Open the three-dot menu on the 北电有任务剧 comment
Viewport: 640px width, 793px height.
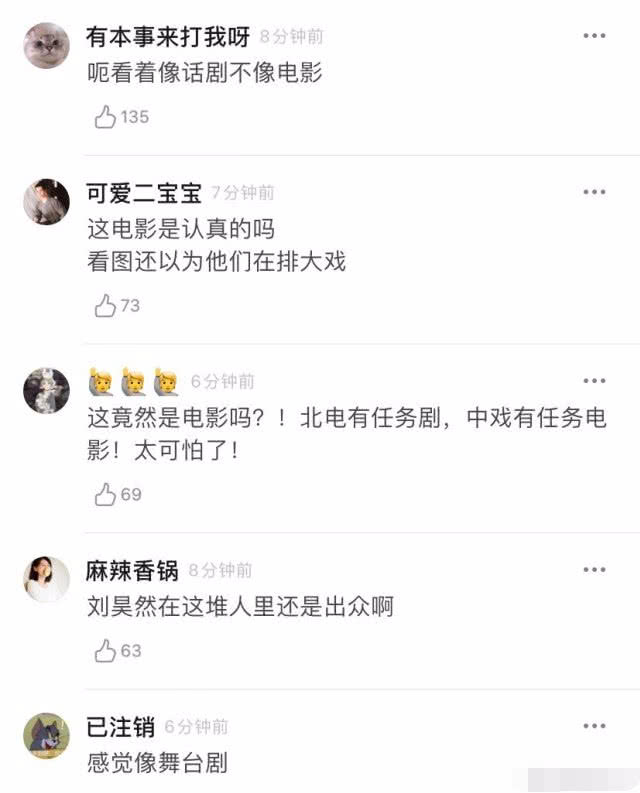pos(595,381)
